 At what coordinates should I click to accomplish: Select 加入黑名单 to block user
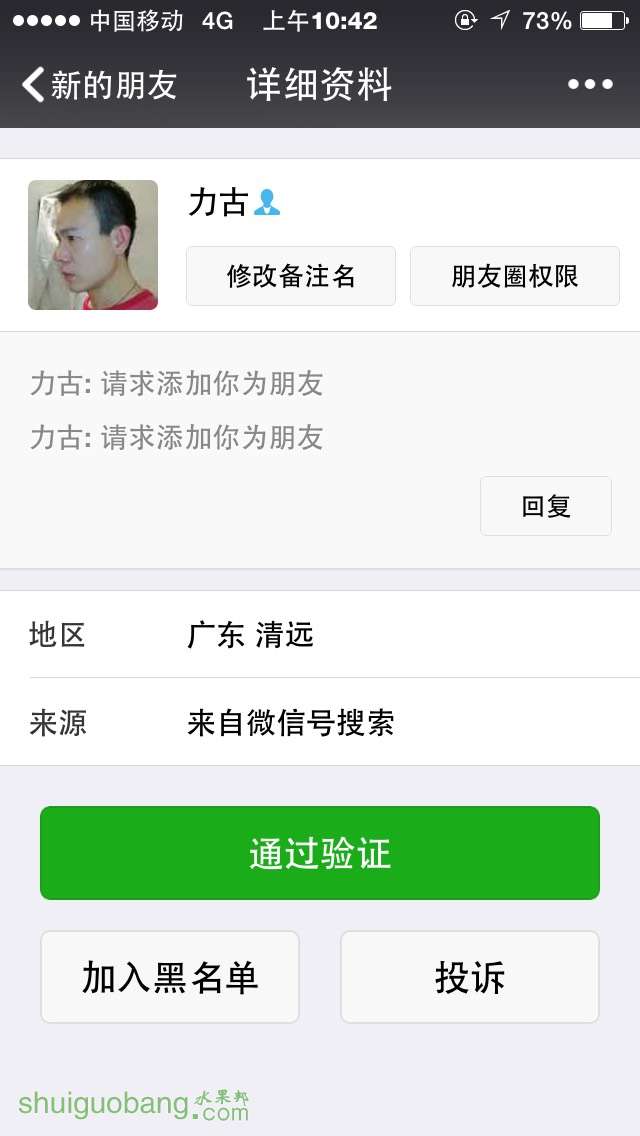[170, 977]
